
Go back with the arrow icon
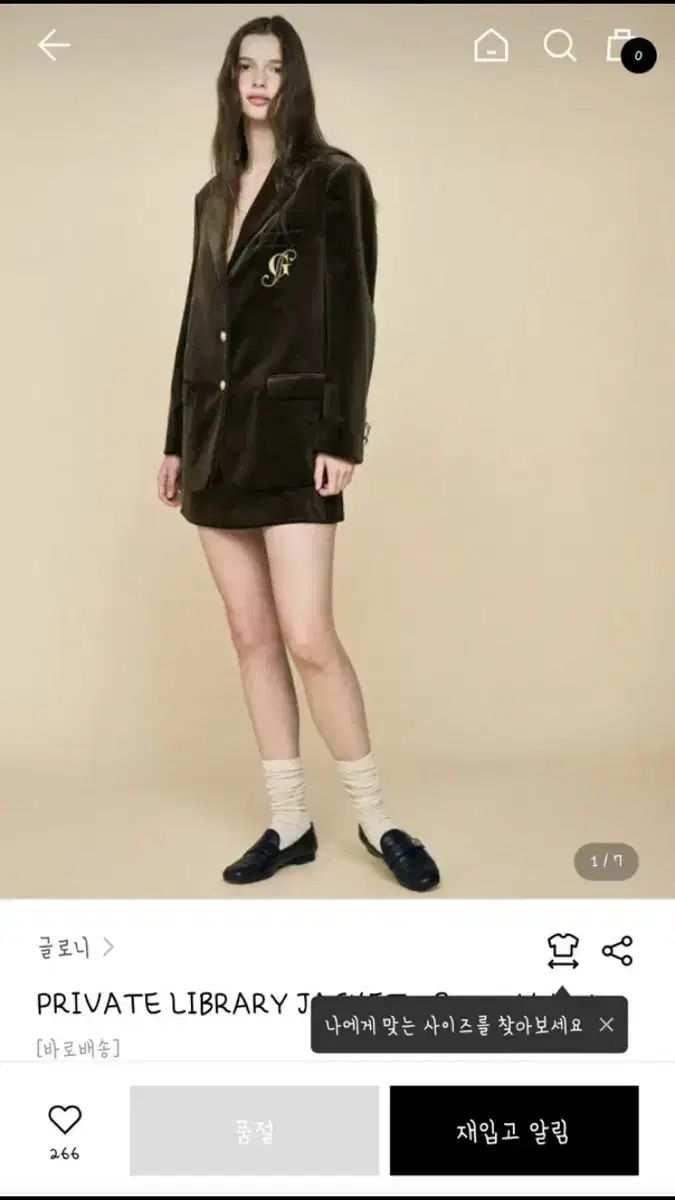53,45
